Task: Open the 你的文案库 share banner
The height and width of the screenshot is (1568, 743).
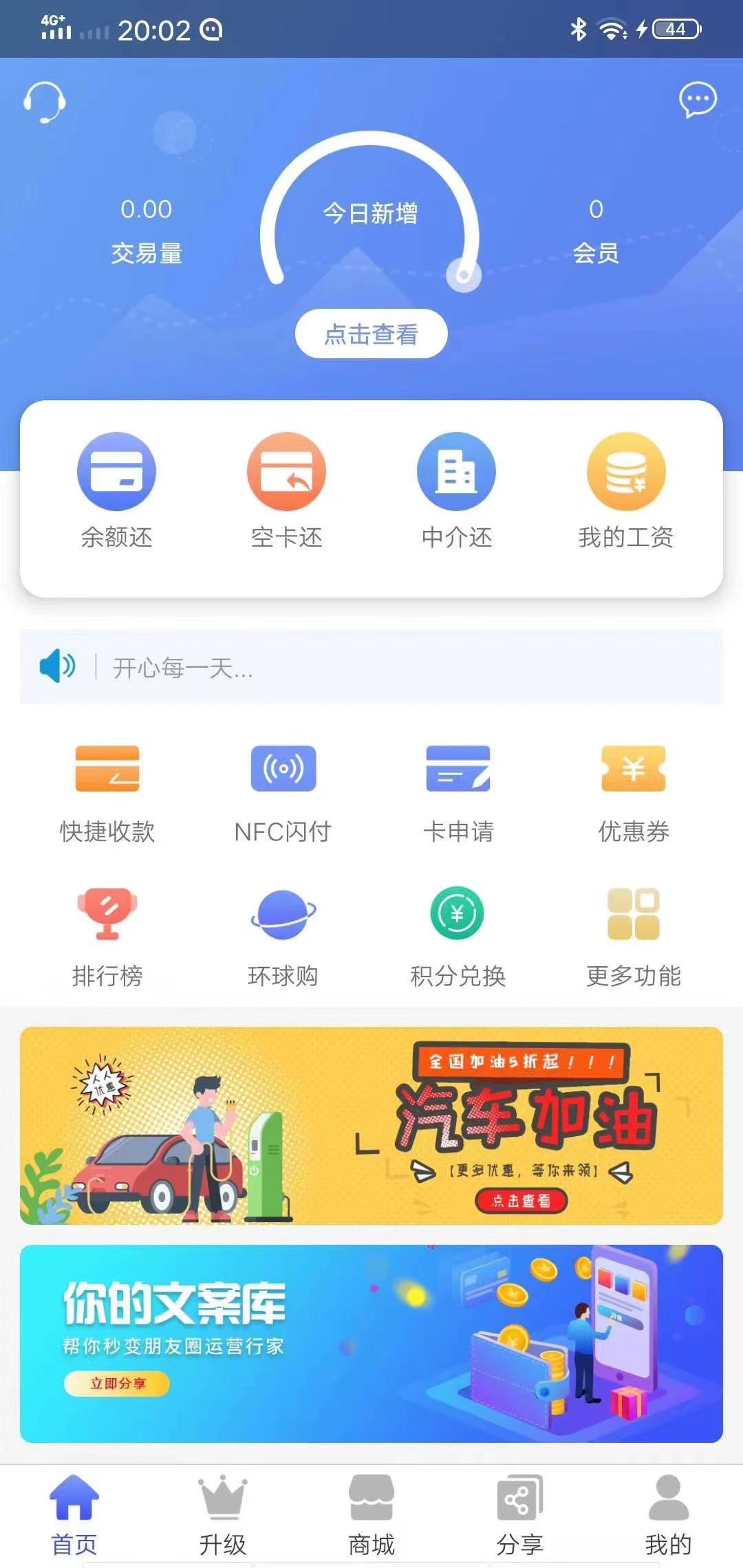Action: pos(371,1343)
